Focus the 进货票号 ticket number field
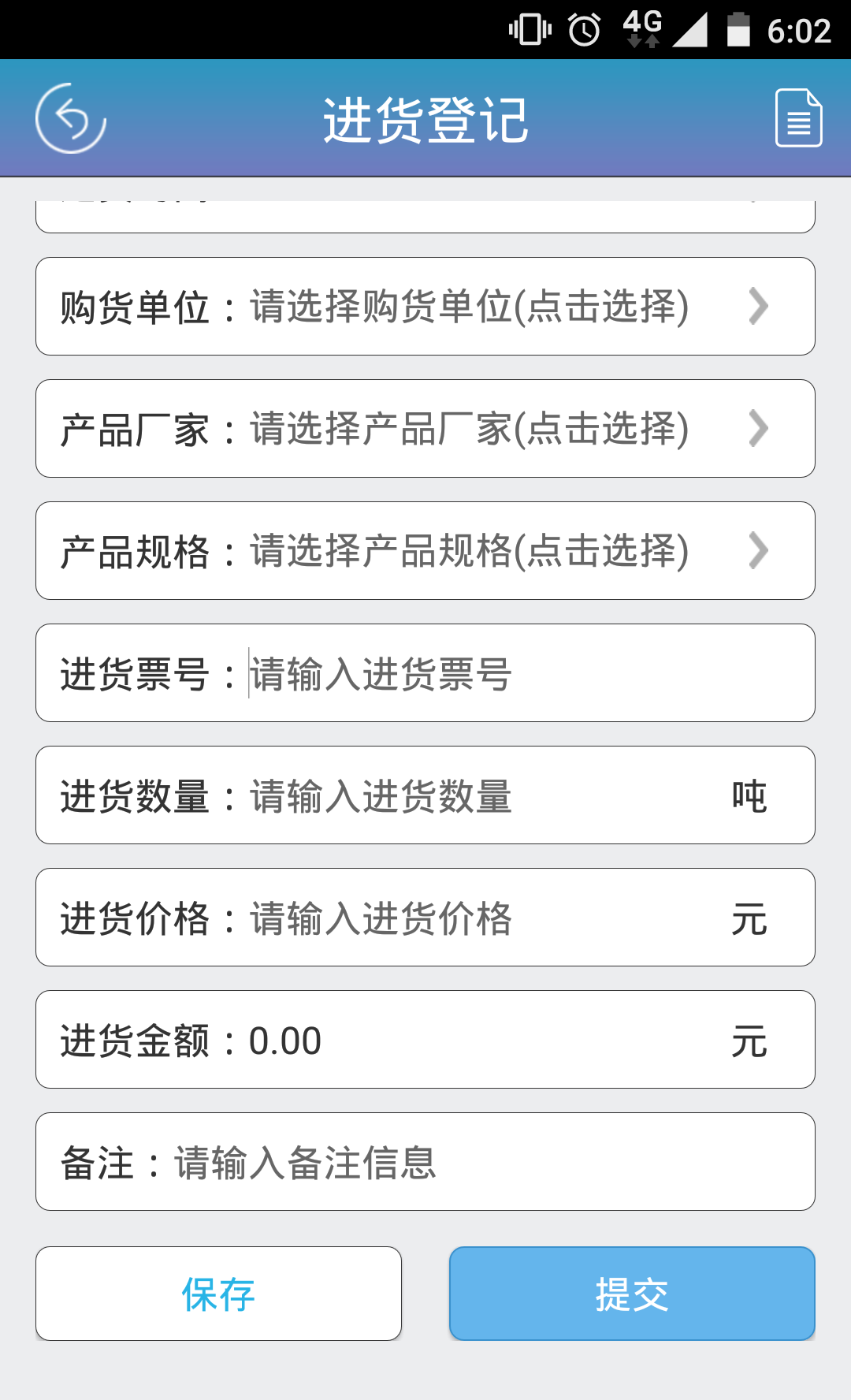This screenshot has width=851, height=1400. click(425, 673)
